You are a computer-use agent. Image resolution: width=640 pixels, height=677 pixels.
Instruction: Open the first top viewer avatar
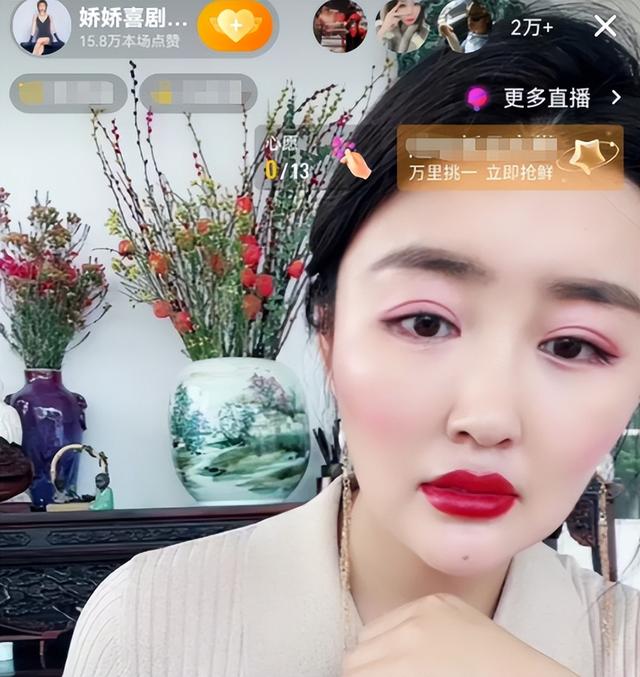pyautogui.click(x=340, y=26)
